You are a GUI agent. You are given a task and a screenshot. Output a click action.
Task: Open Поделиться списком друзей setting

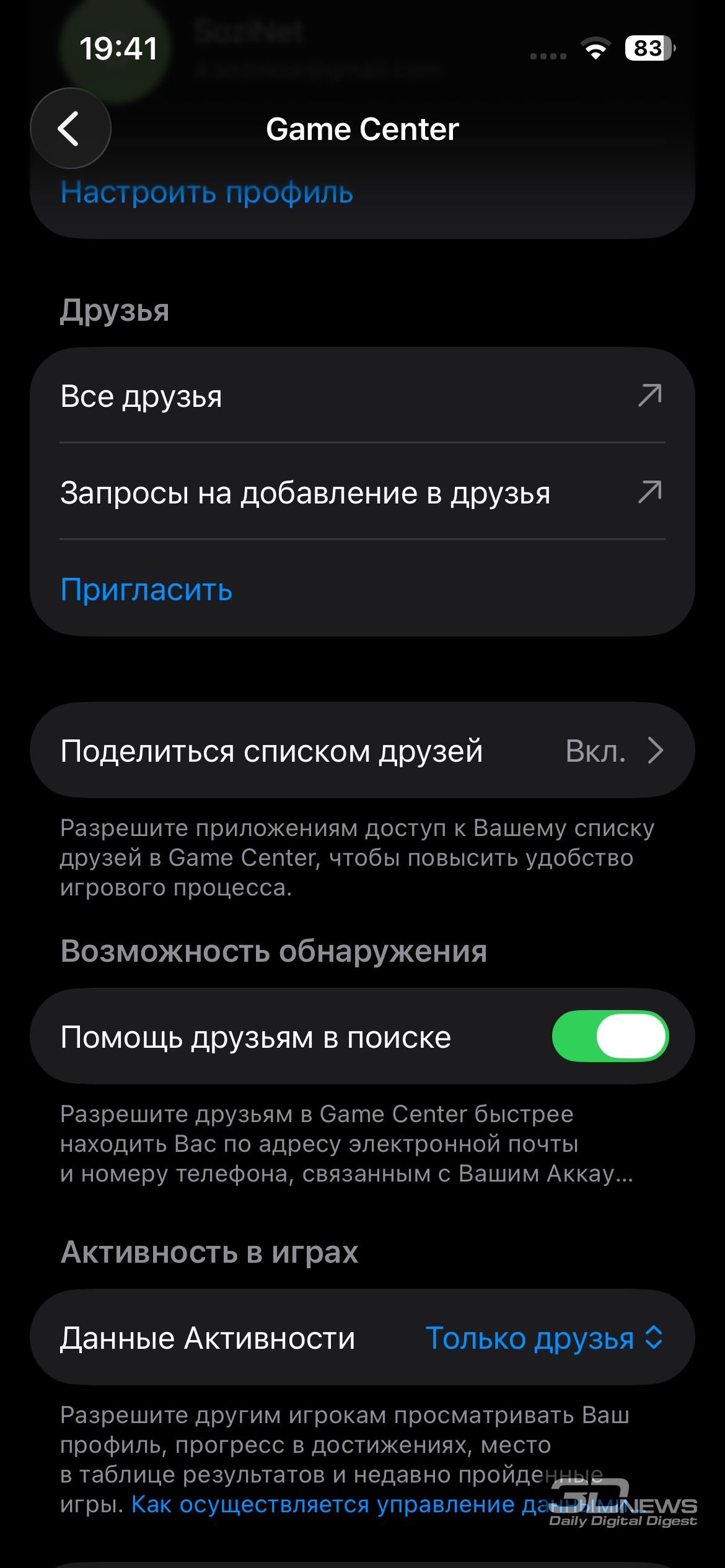(362, 751)
